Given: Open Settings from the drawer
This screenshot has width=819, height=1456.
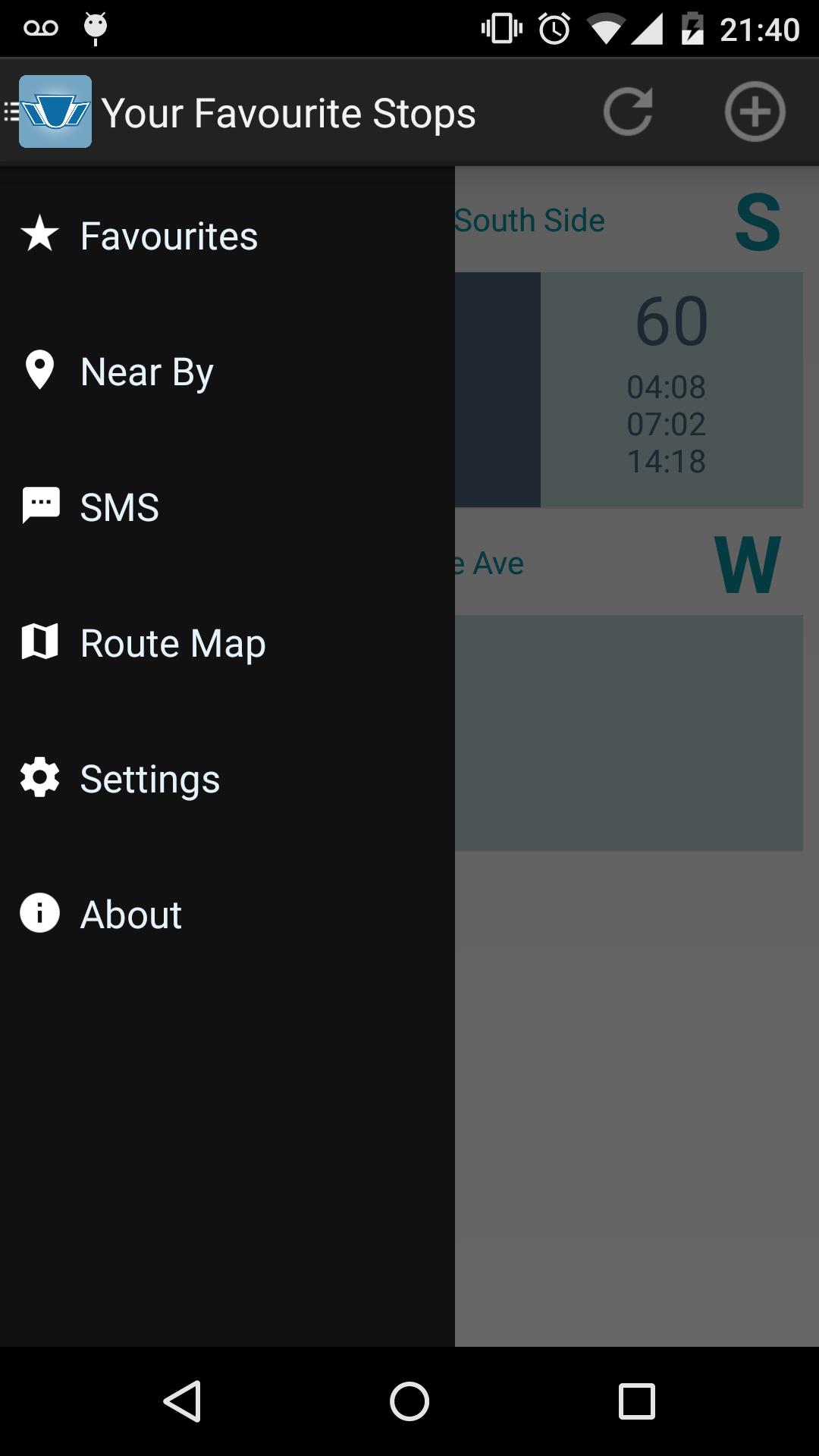Looking at the screenshot, I should (x=149, y=779).
